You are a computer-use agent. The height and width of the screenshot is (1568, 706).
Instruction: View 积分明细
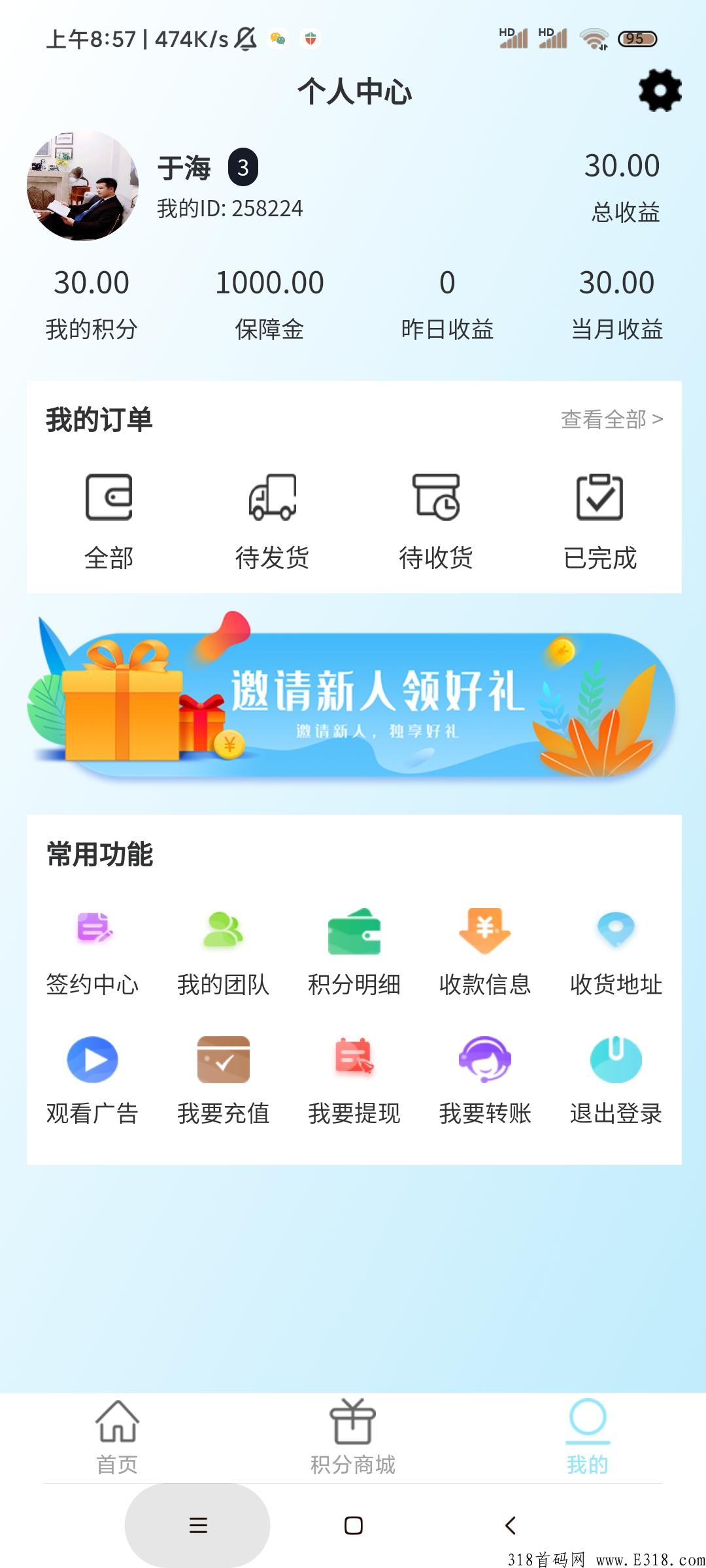354,952
